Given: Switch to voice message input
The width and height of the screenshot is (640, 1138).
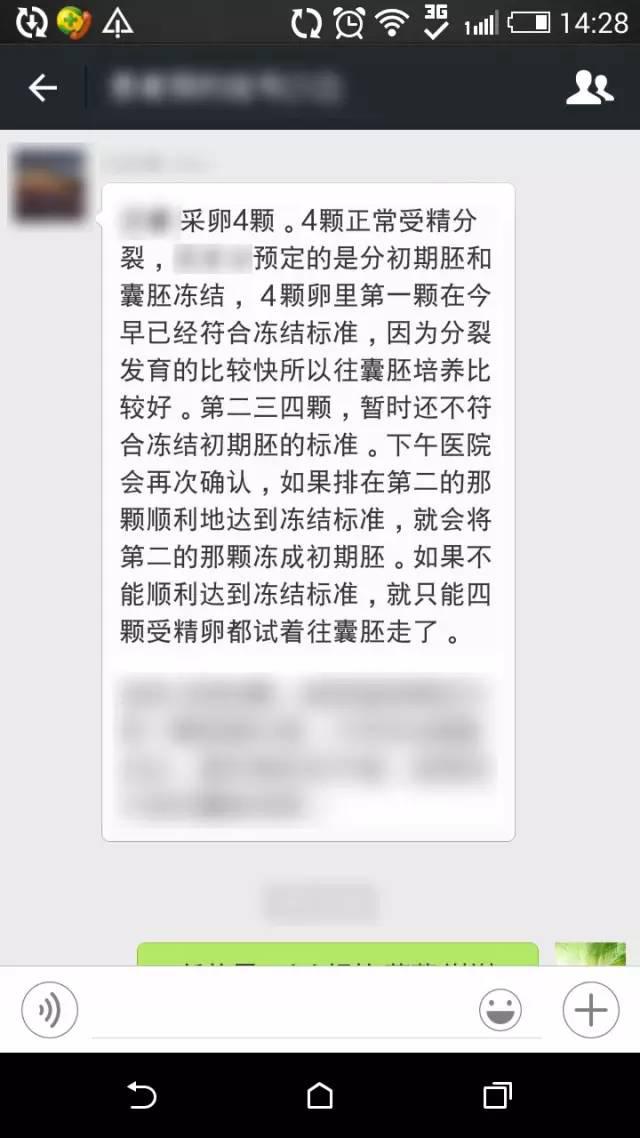Looking at the screenshot, I should click(x=49, y=1010).
